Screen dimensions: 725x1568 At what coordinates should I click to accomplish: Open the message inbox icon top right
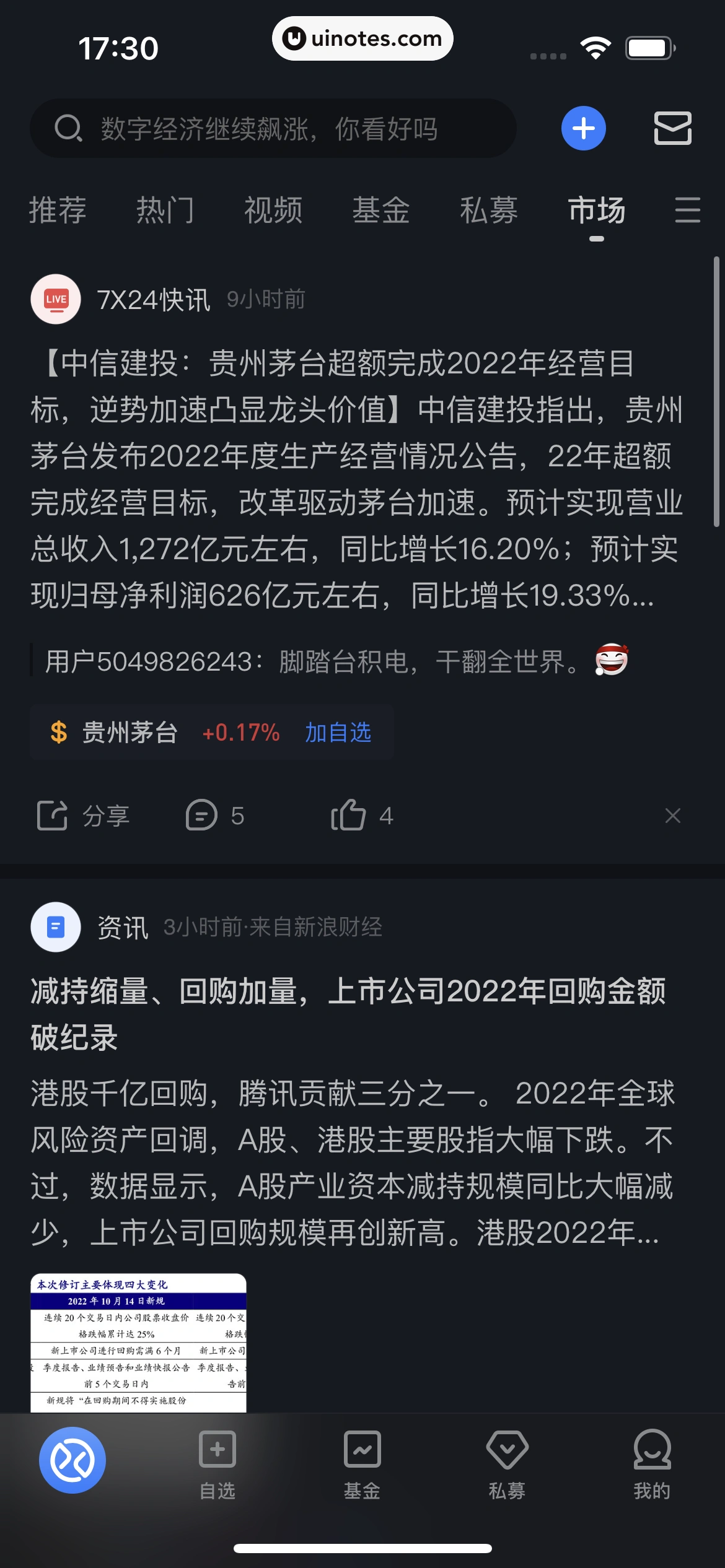click(x=672, y=128)
